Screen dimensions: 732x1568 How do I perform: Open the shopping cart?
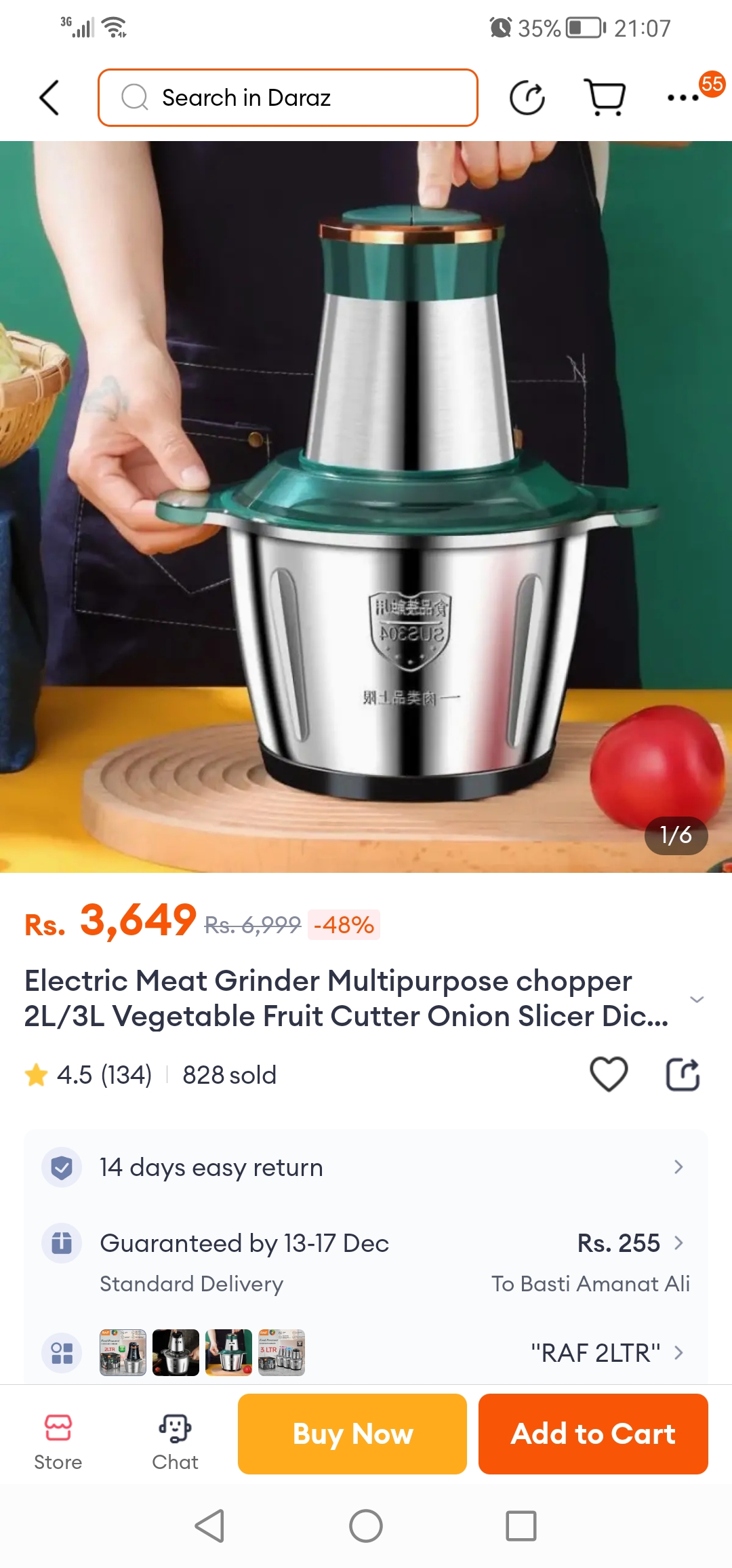(x=605, y=98)
